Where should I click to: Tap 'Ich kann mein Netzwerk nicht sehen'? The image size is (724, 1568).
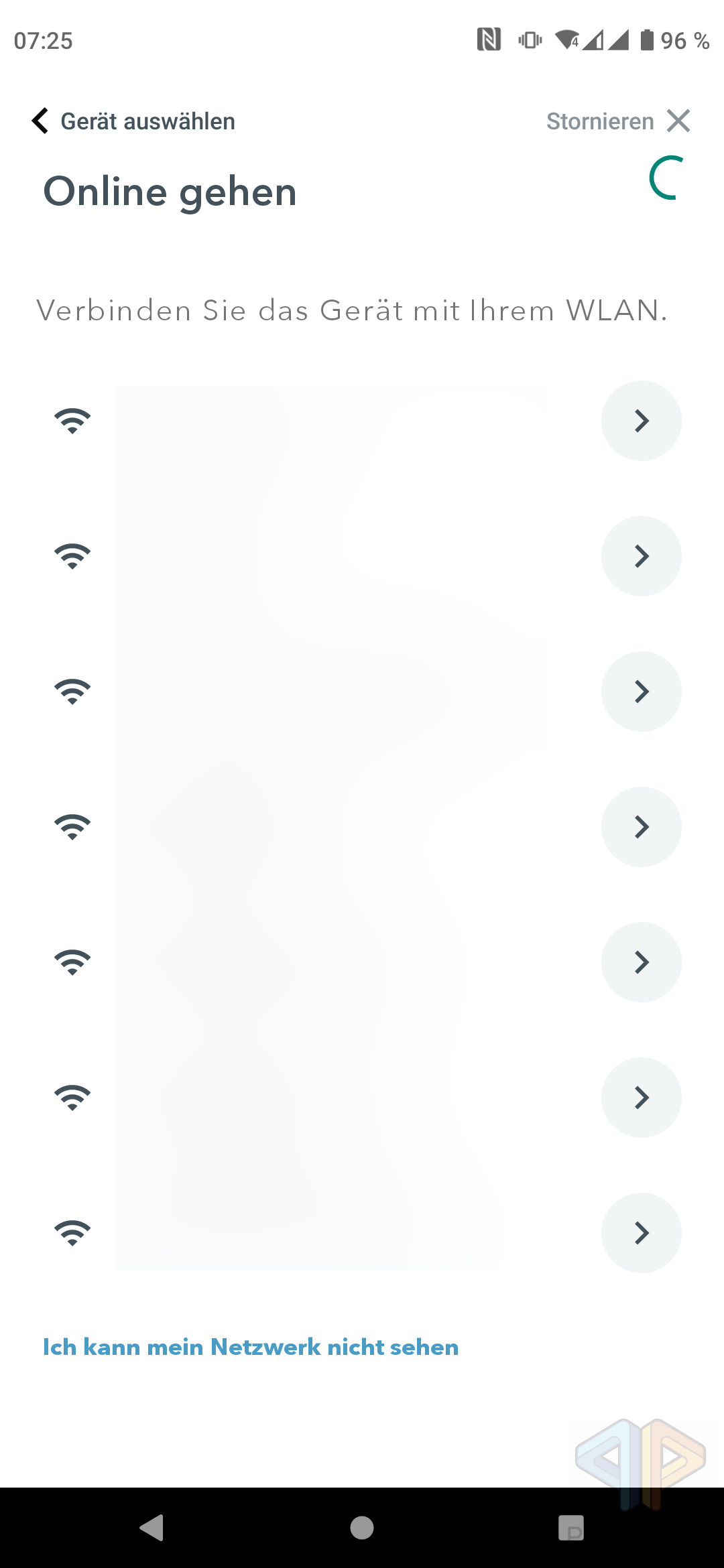click(251, 1347)
